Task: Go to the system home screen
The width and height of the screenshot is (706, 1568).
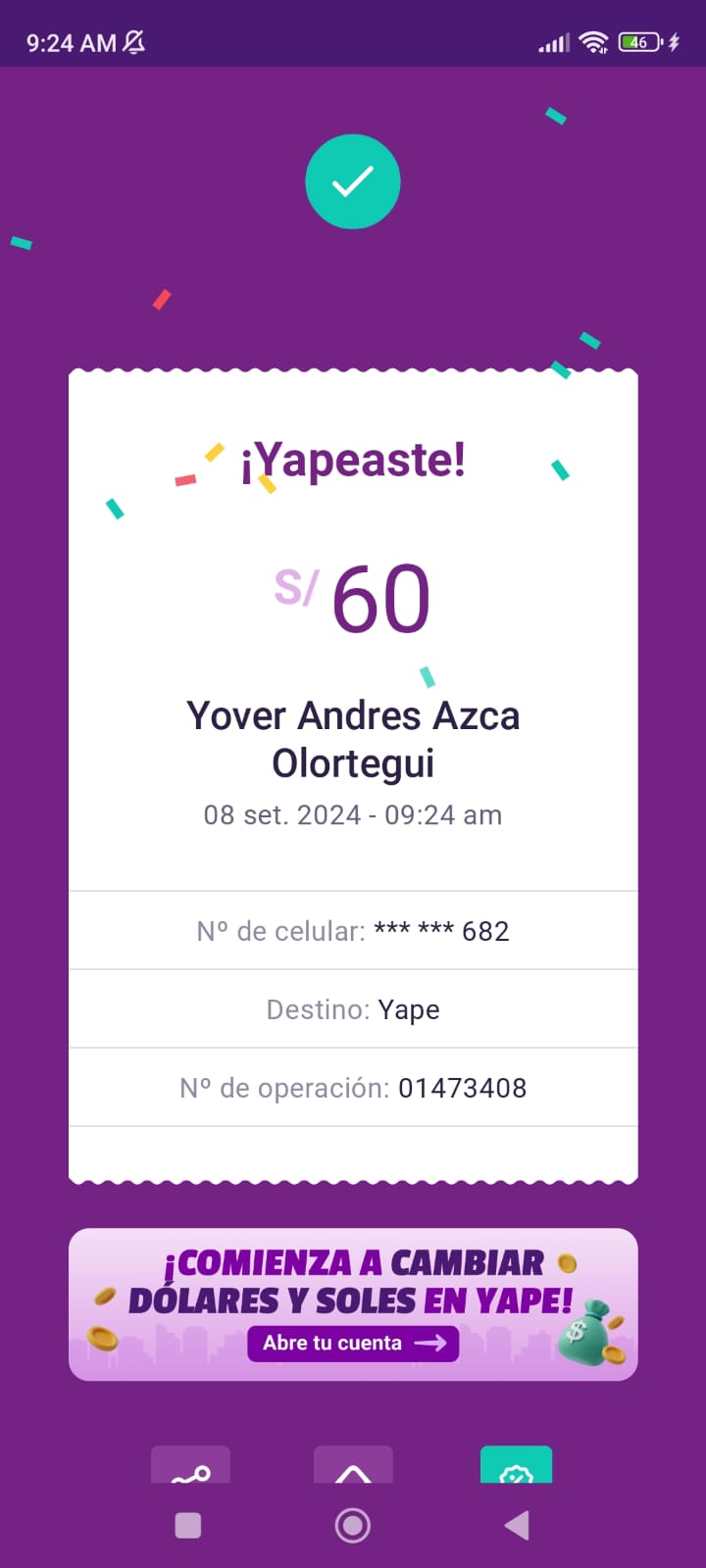Action: click(x=353, y=1525)
